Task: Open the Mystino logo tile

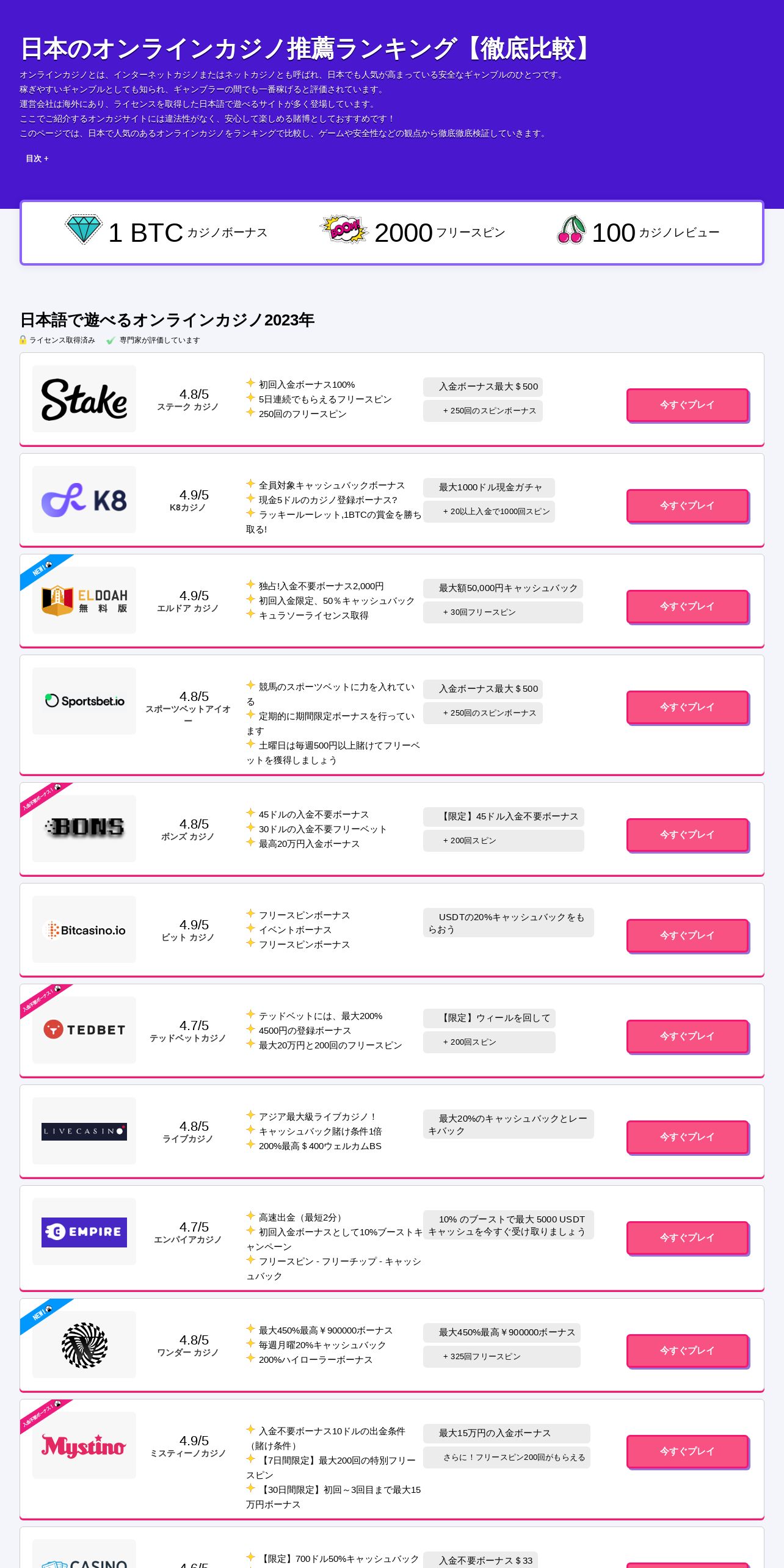Action: click(x=84, y=1445)
